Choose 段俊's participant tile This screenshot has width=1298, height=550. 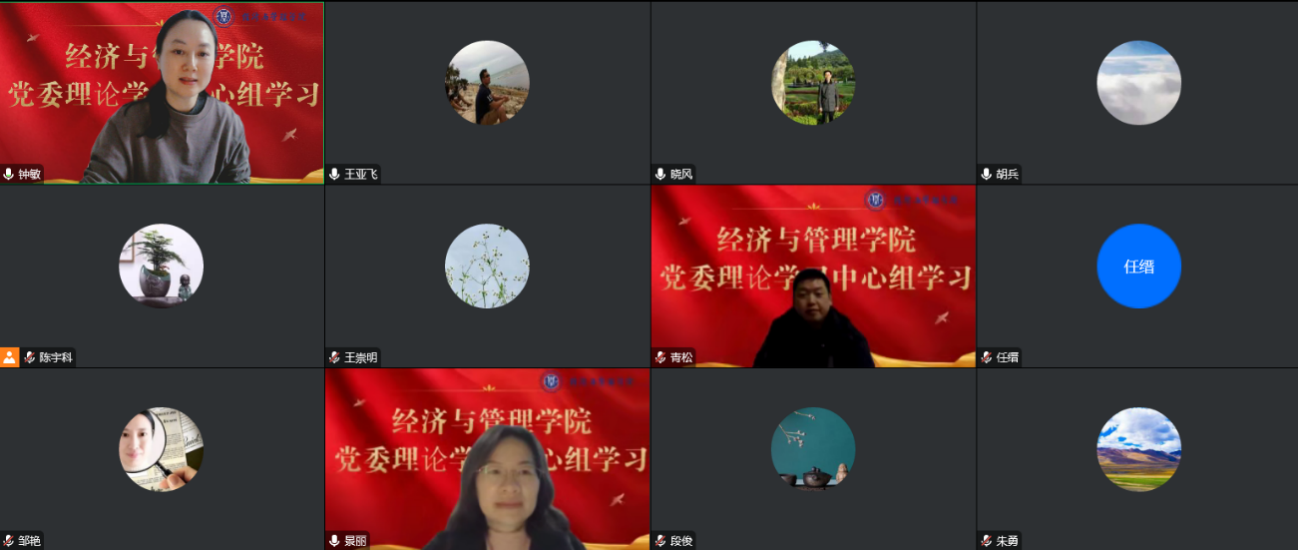pos(812,458)
